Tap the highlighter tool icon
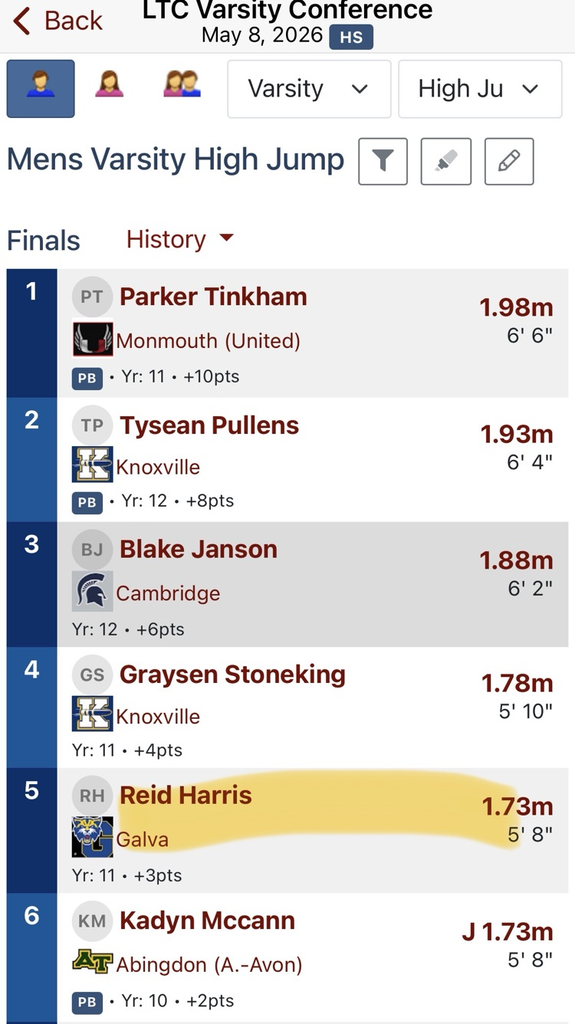575x1024 pixels. (x=446, y=161)
